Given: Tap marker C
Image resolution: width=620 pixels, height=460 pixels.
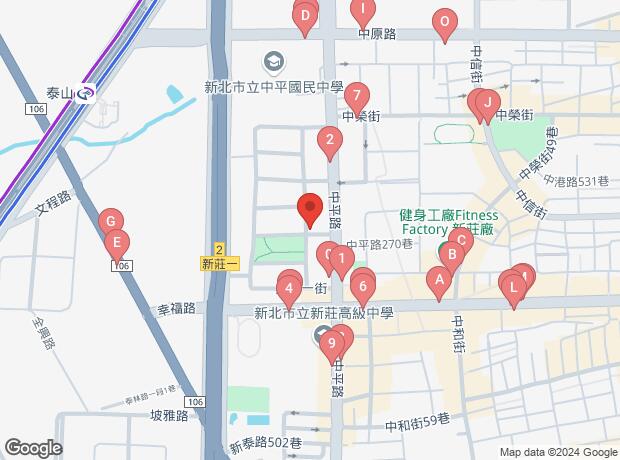Looking at the screenshot, I should tap(460, 240).
